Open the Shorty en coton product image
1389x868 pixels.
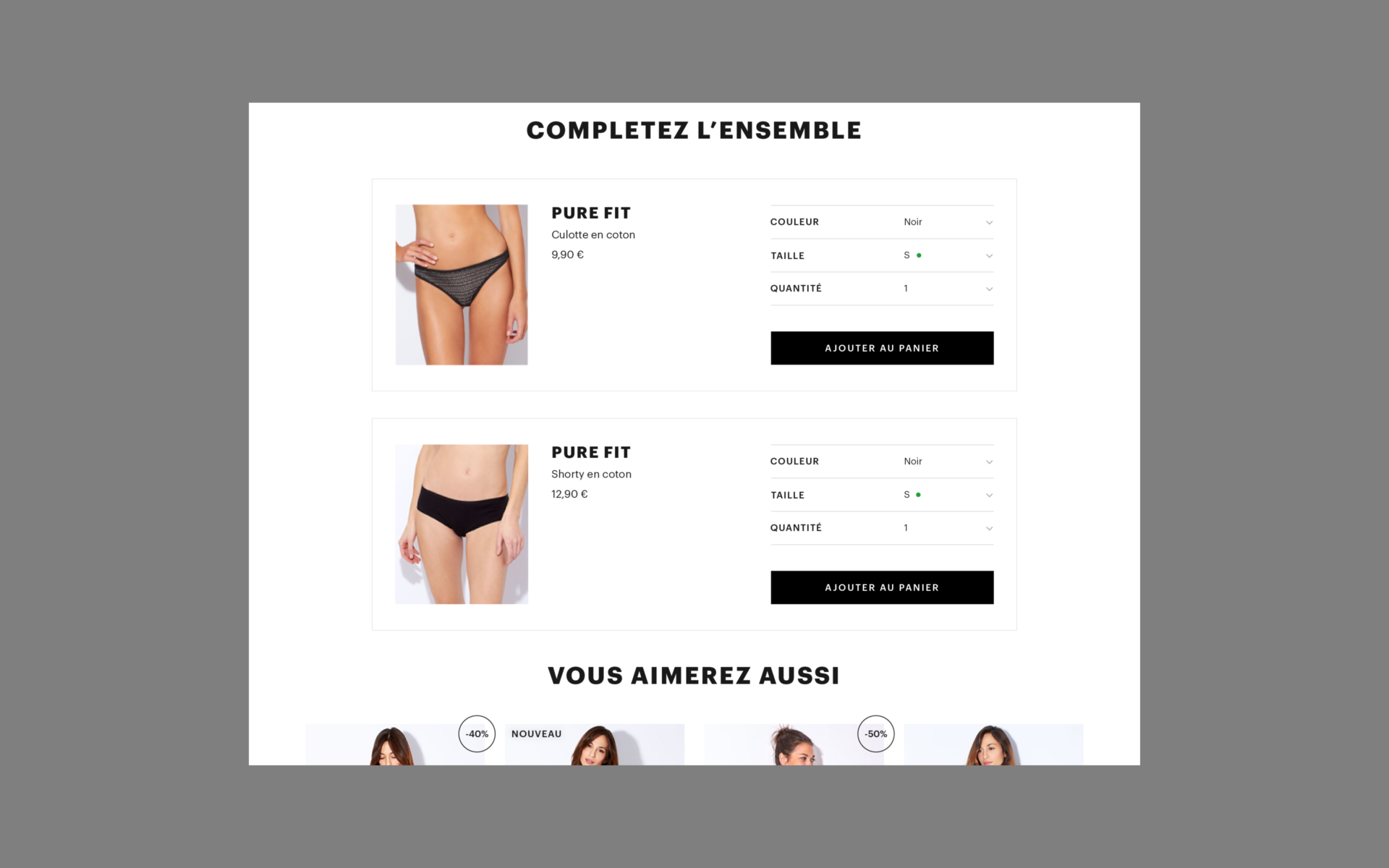[461, 524]
